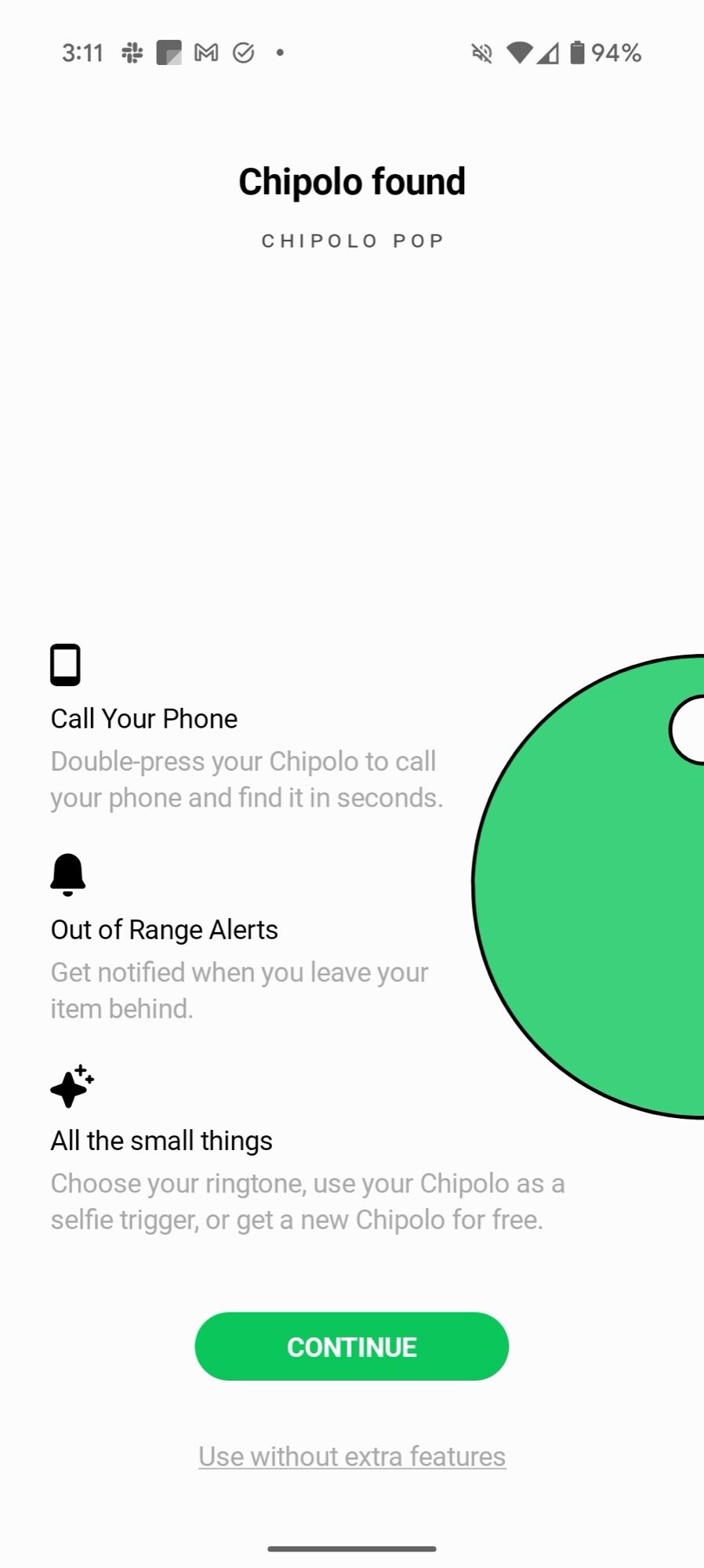Choose Use without extra features
Screen dimensions: 704x1568
351,1456
